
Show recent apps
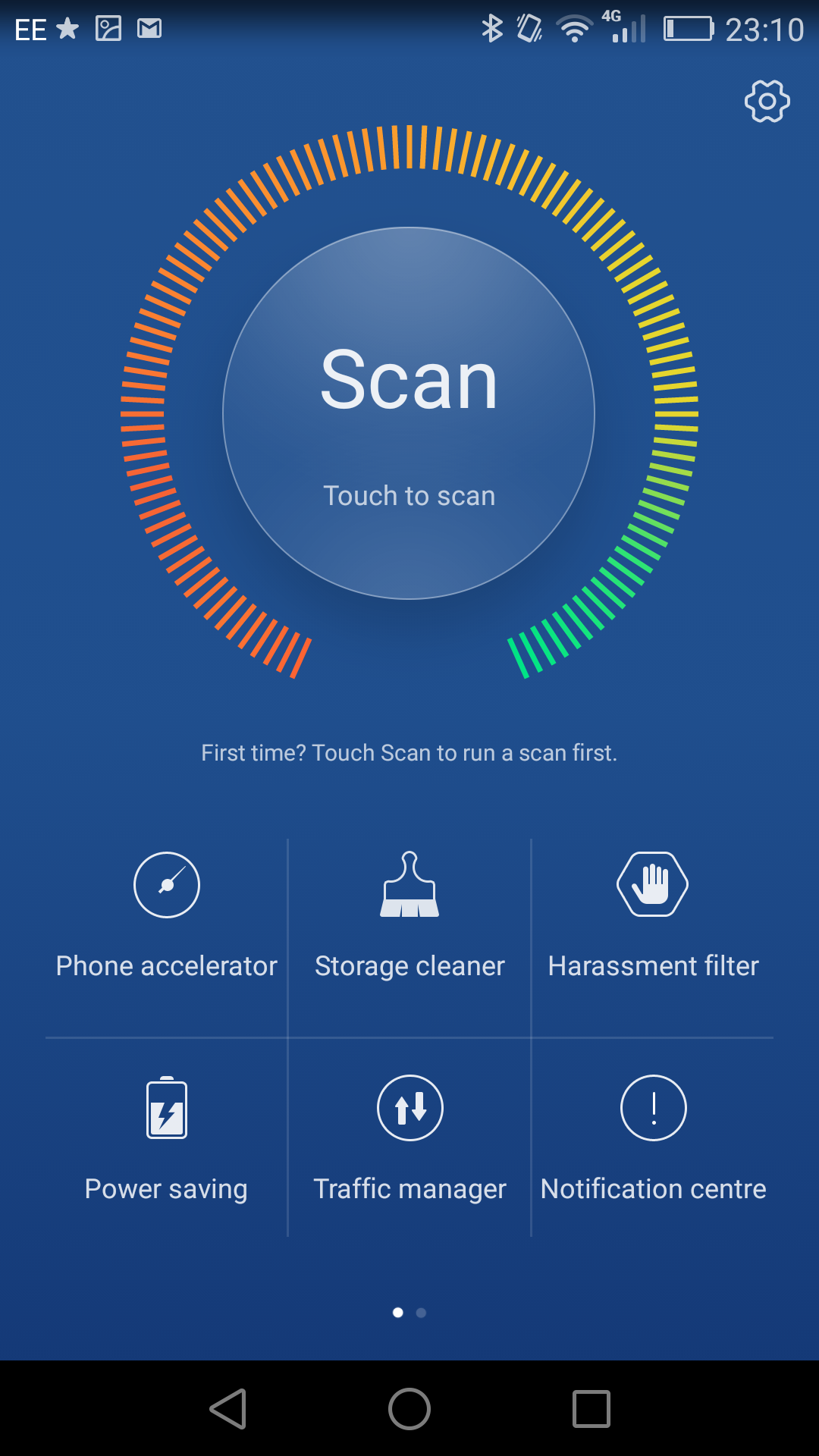pyautogui.click(x=591, y=1409)
